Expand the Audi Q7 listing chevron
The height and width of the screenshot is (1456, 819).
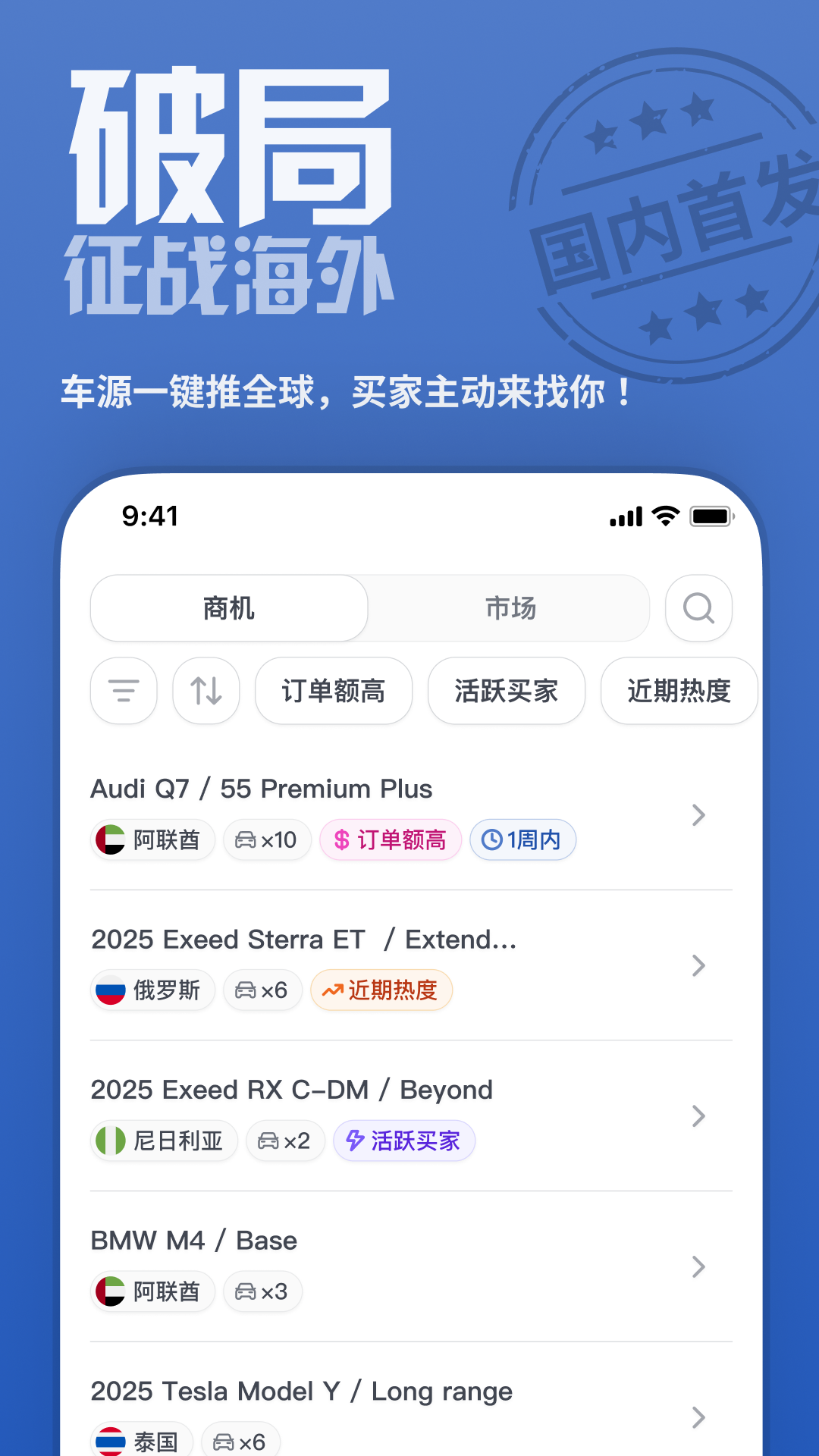[x=698, y=815]
